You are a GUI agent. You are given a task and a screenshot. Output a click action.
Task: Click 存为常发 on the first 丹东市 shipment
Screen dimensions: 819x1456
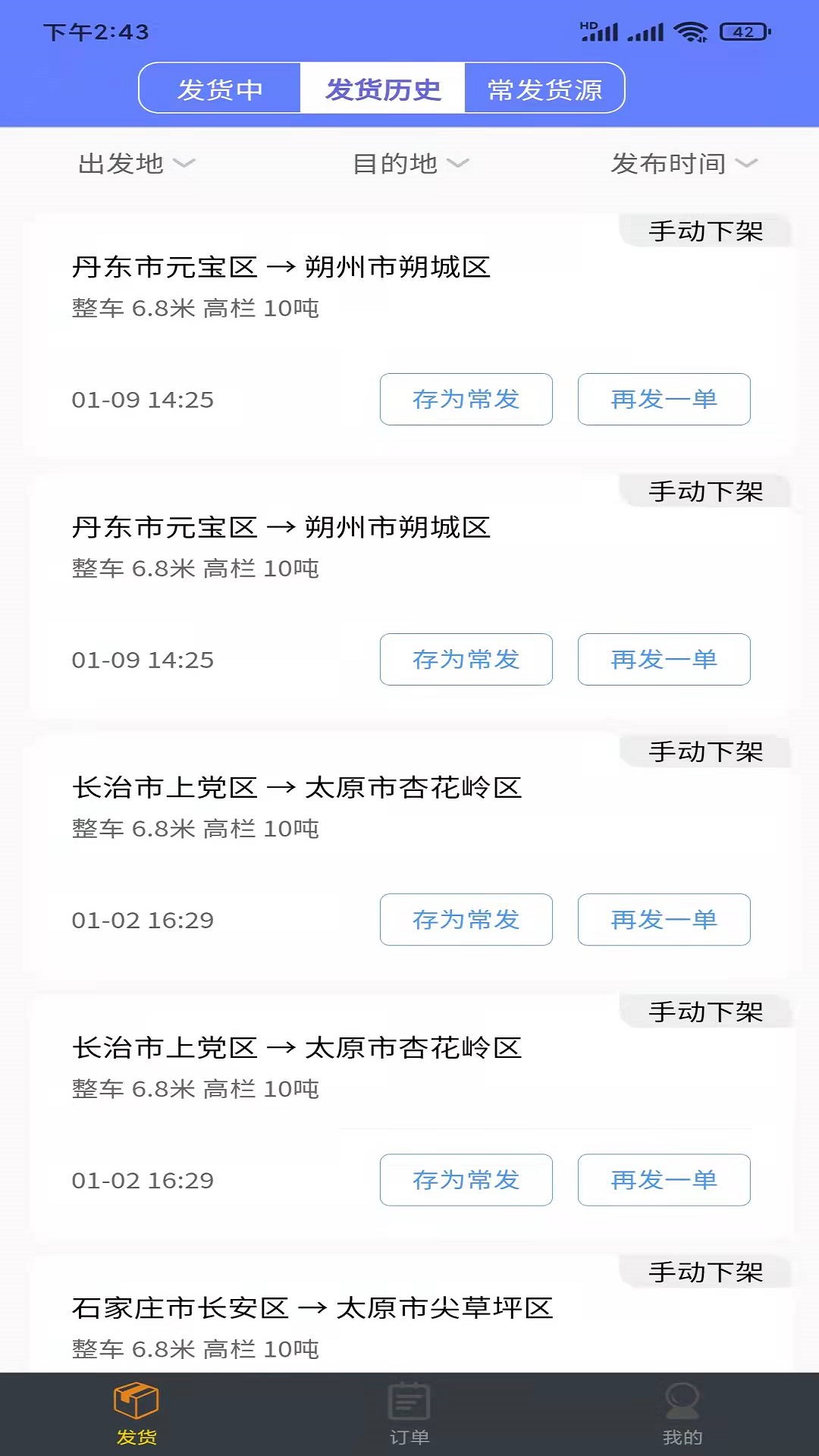click(x=466, y=399)
